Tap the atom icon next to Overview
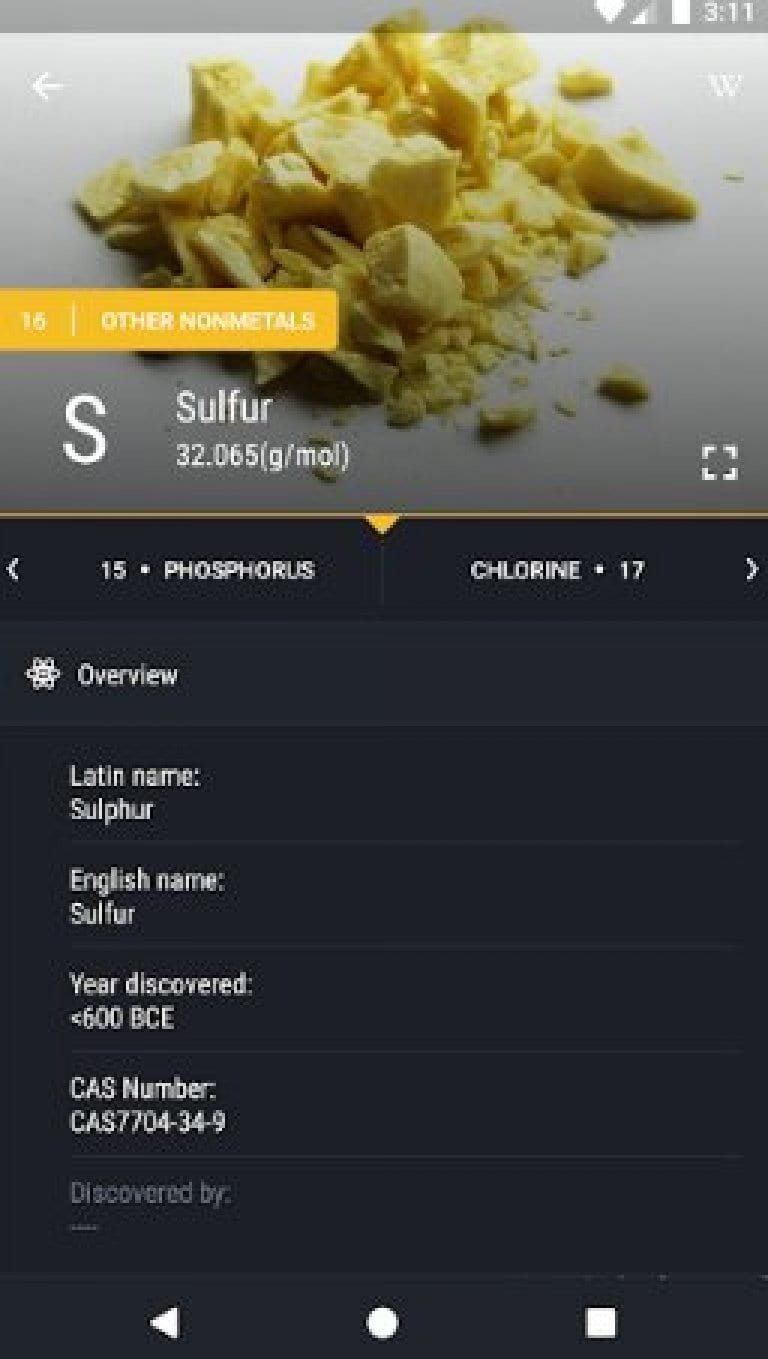The image size is (768, 1359). click(x=42, y=675)
